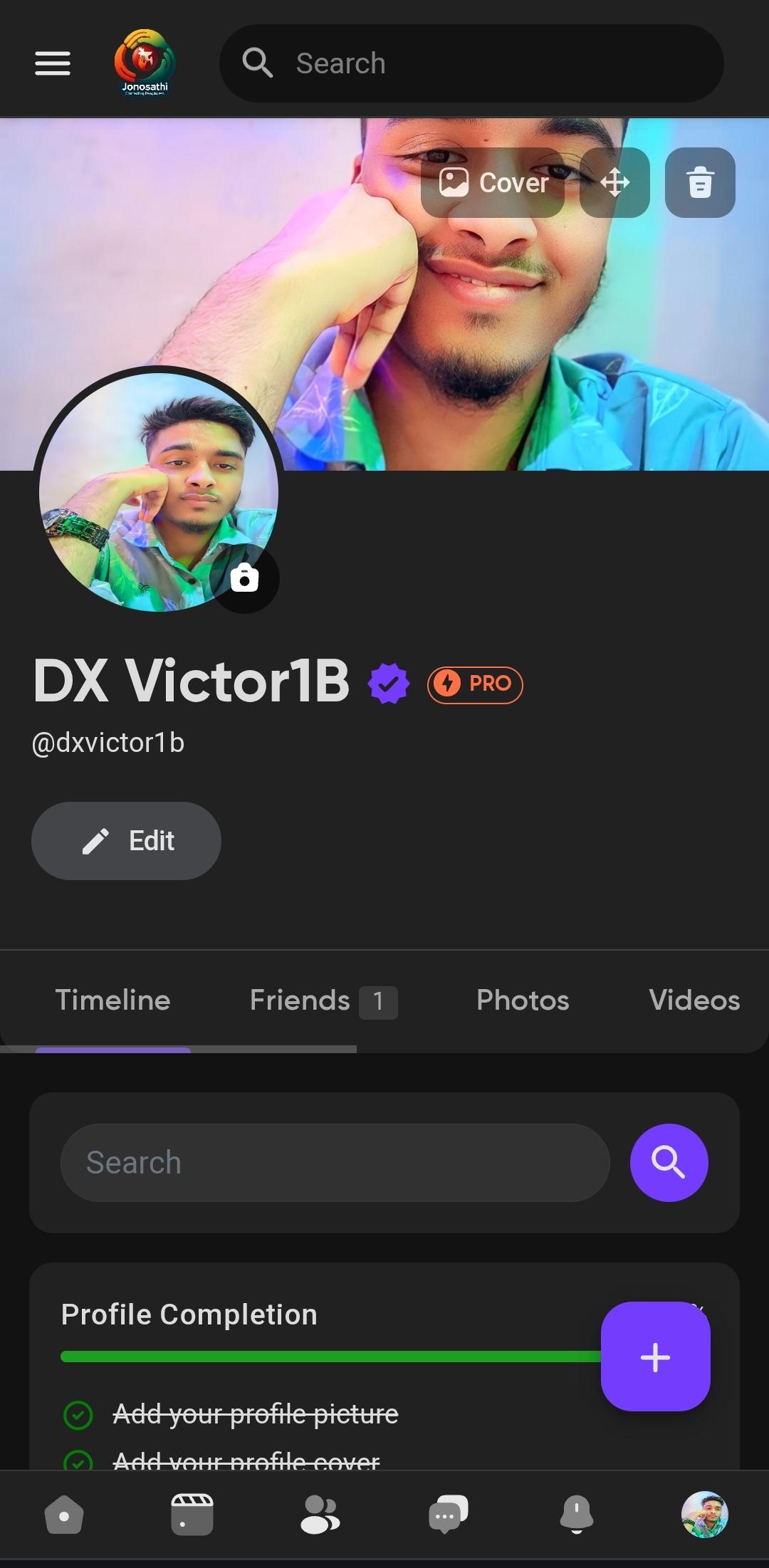The image size is (769, 1568).
Task: Open the notifications bell
Action: pyautogui.click(x=576, y=1515)
